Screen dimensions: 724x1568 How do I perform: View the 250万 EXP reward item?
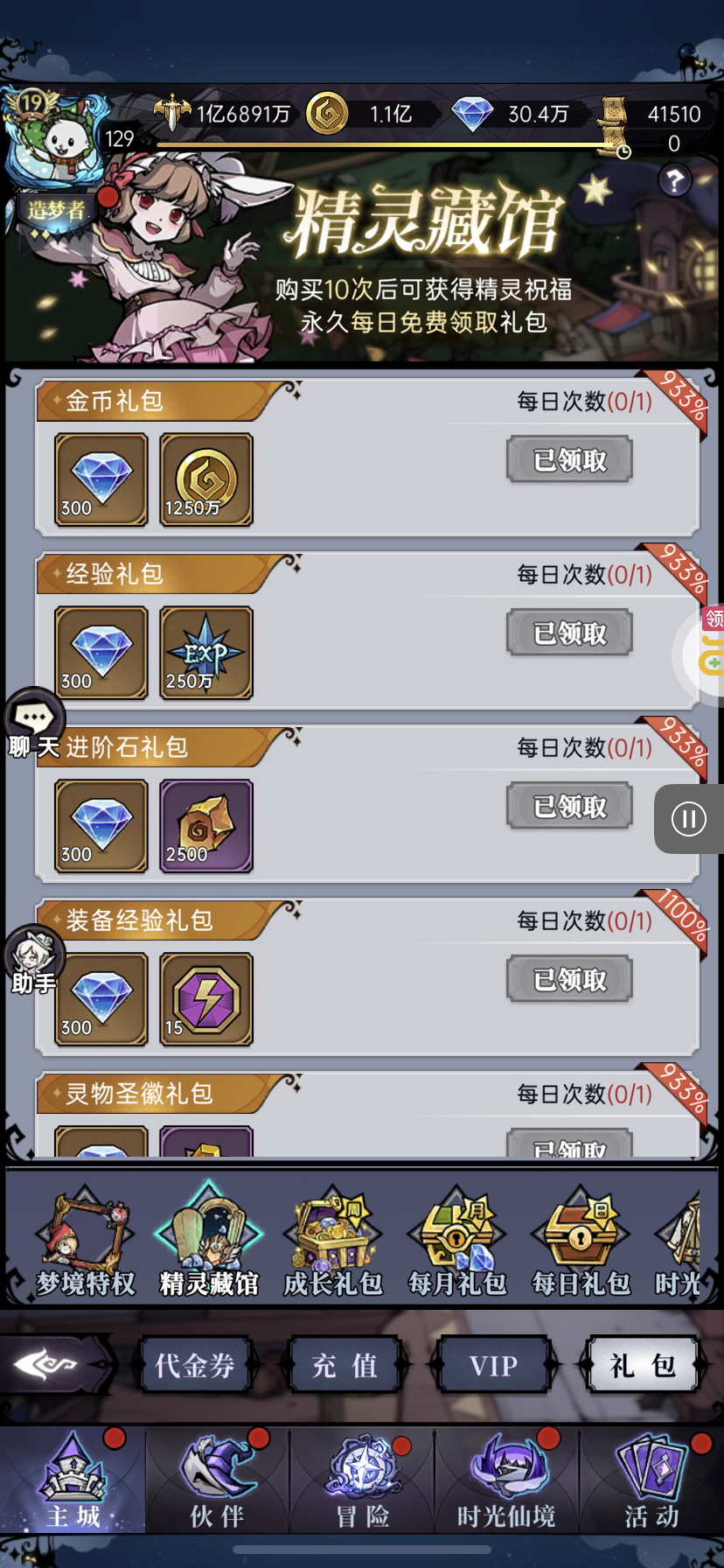[206, 653]
